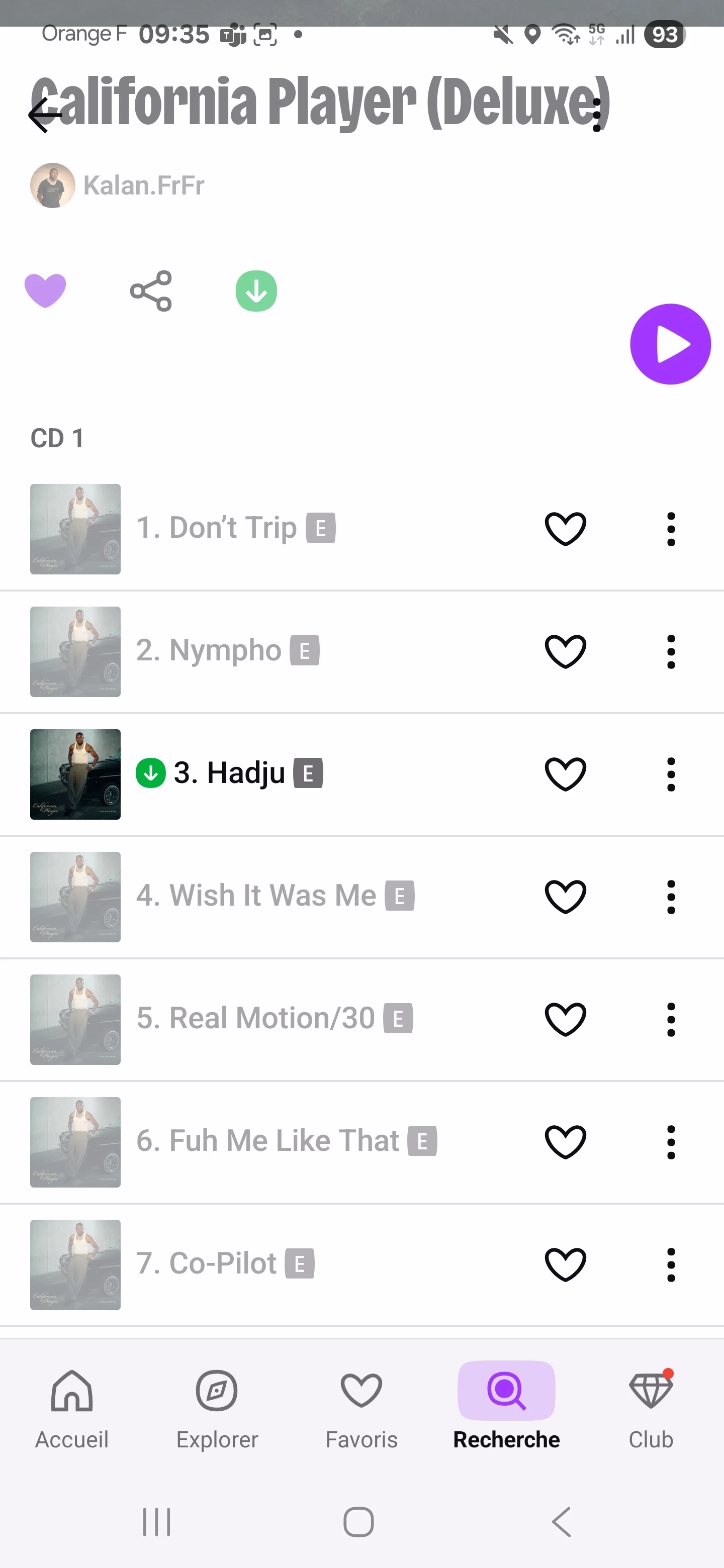Play the album with the purple play button

point(670,344)
